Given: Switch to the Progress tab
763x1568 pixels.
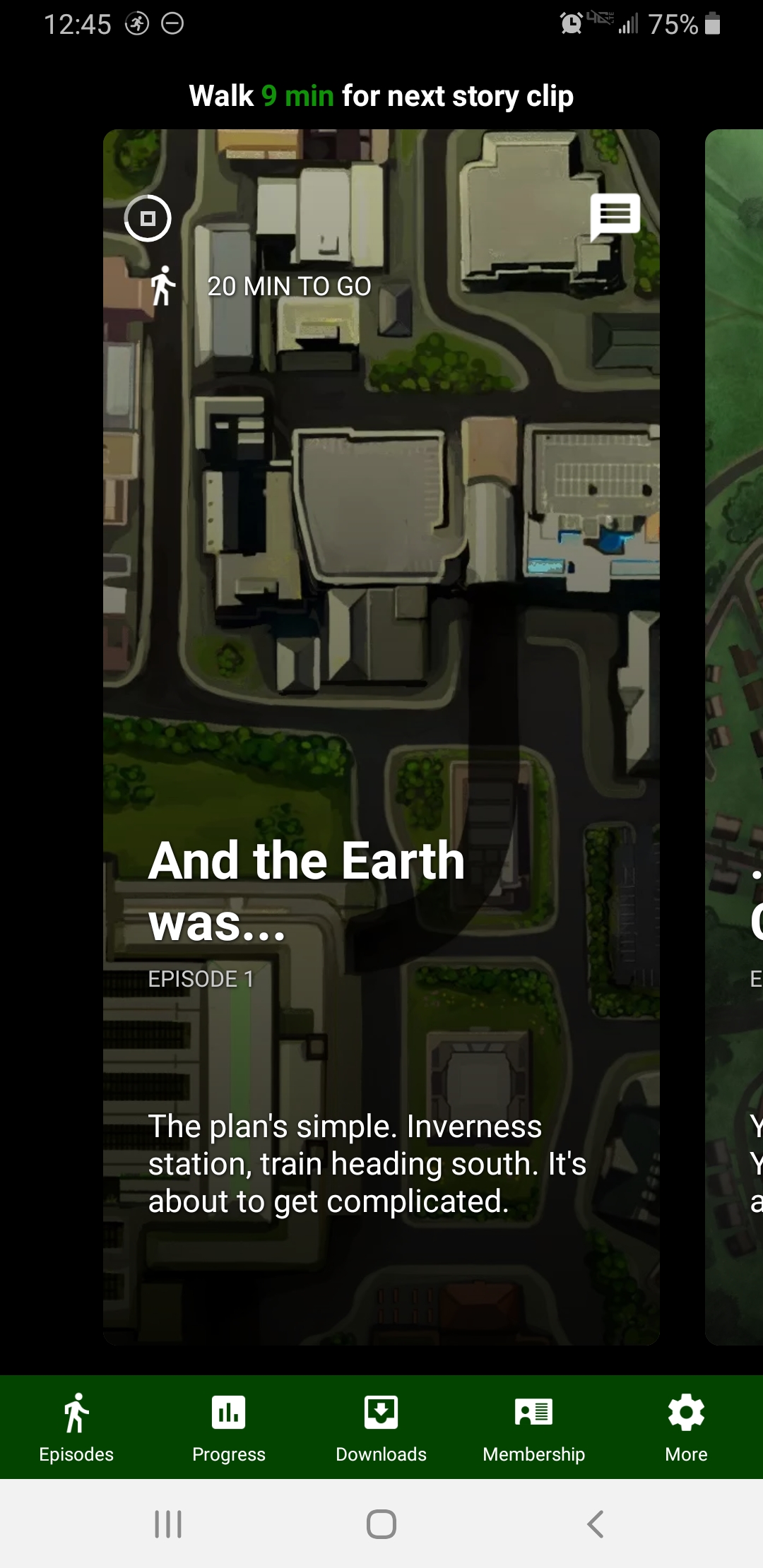Looking at the screenshot, I should point(229,1427).
